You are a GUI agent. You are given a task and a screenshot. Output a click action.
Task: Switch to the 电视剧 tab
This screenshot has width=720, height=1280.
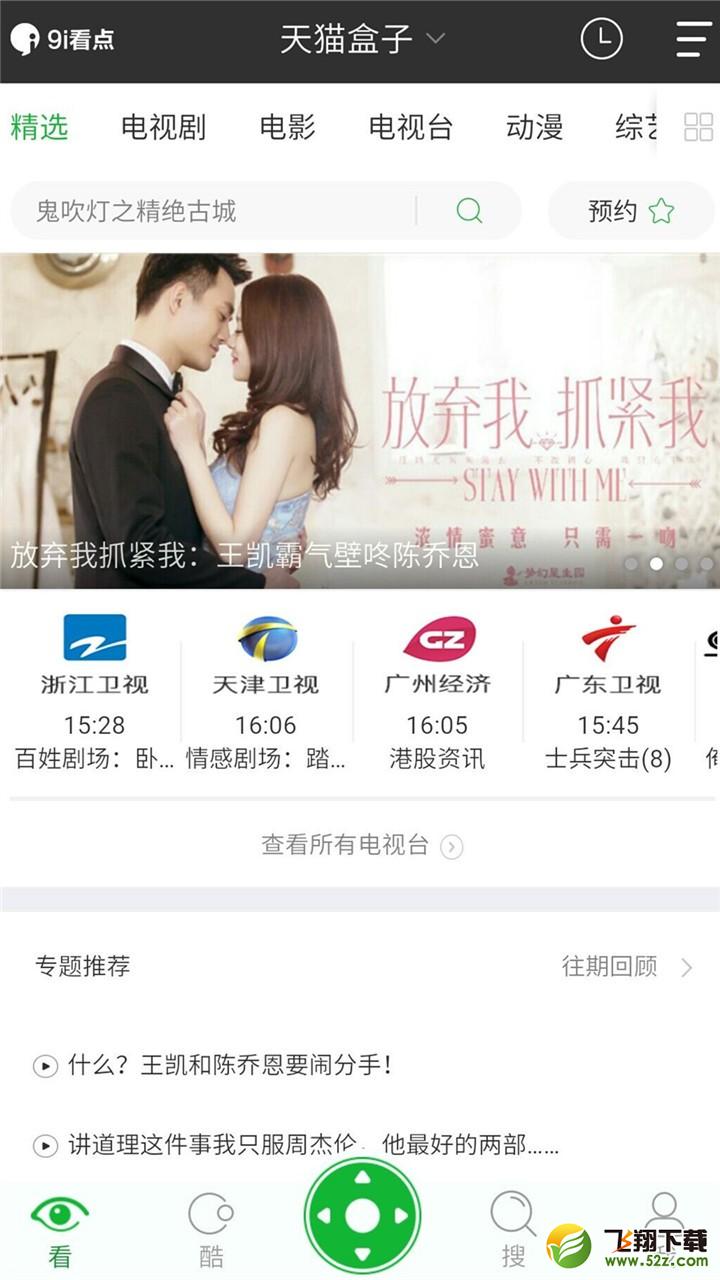click(163, 127)
